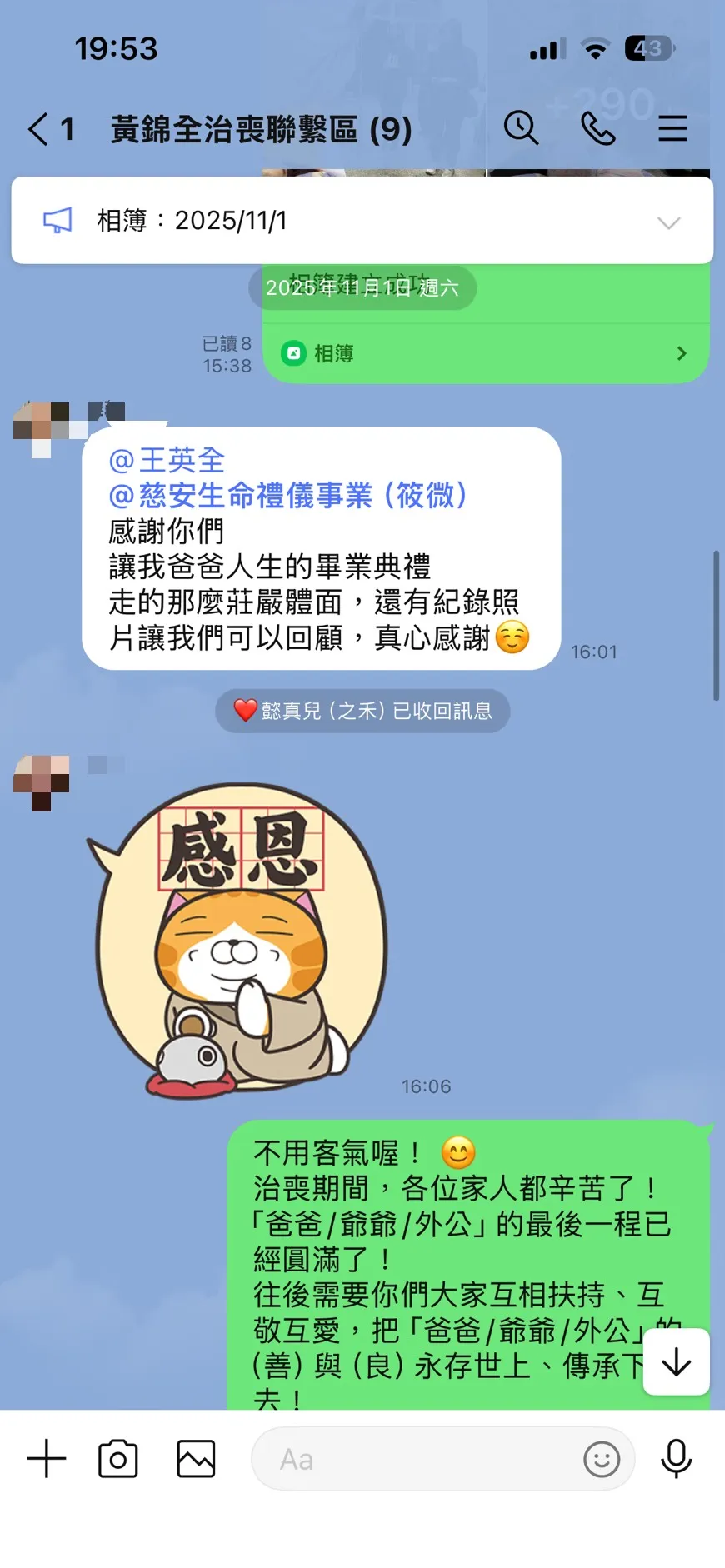
Task: Open the plus attachments menu
Action: (47, 1459)
